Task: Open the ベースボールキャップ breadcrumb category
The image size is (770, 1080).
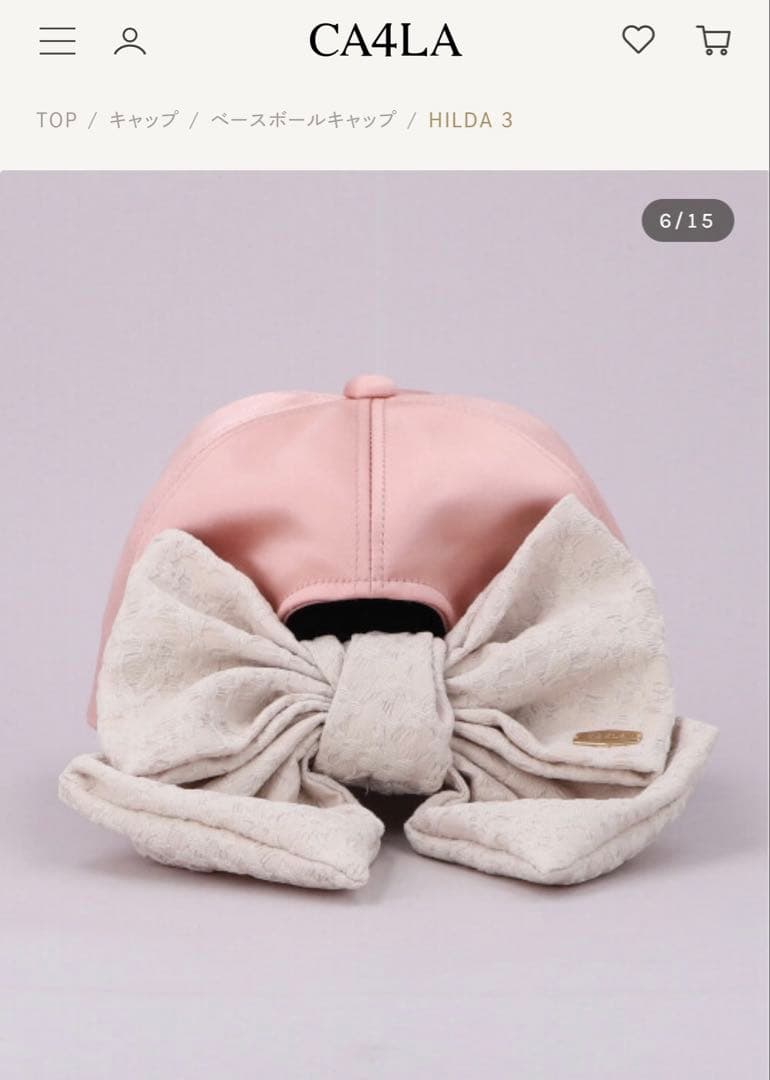Action: pyautogui.click(x=303, y=120)
